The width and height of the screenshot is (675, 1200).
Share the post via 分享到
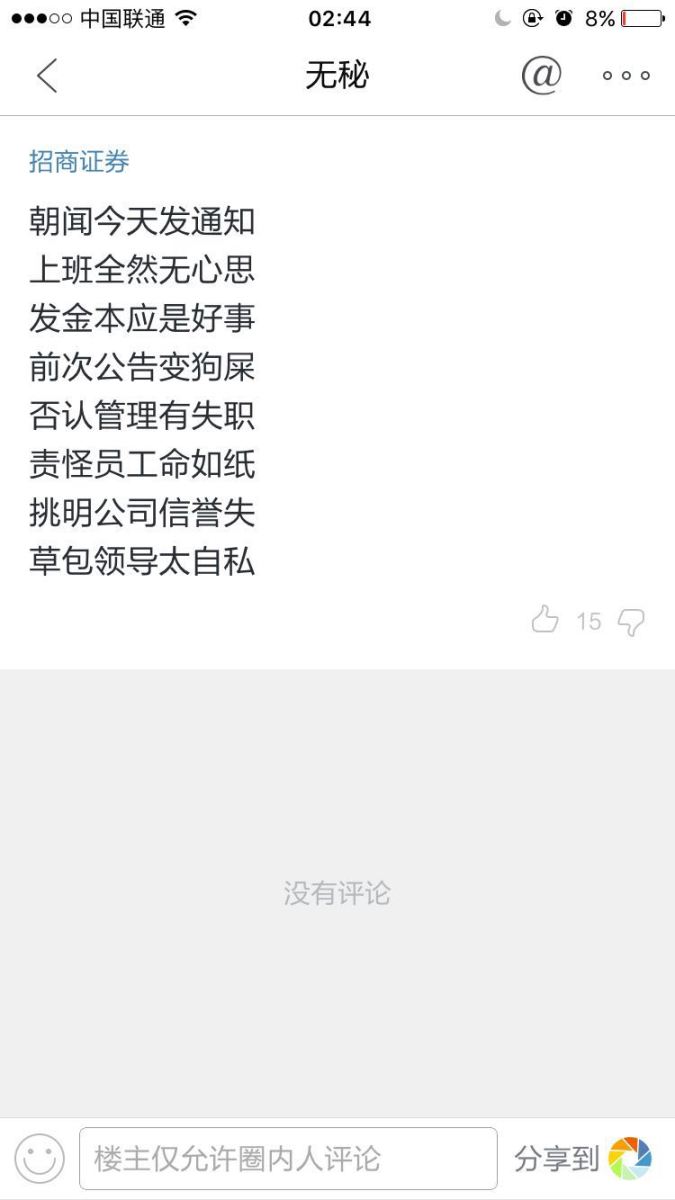click(x=582, y=1159)
